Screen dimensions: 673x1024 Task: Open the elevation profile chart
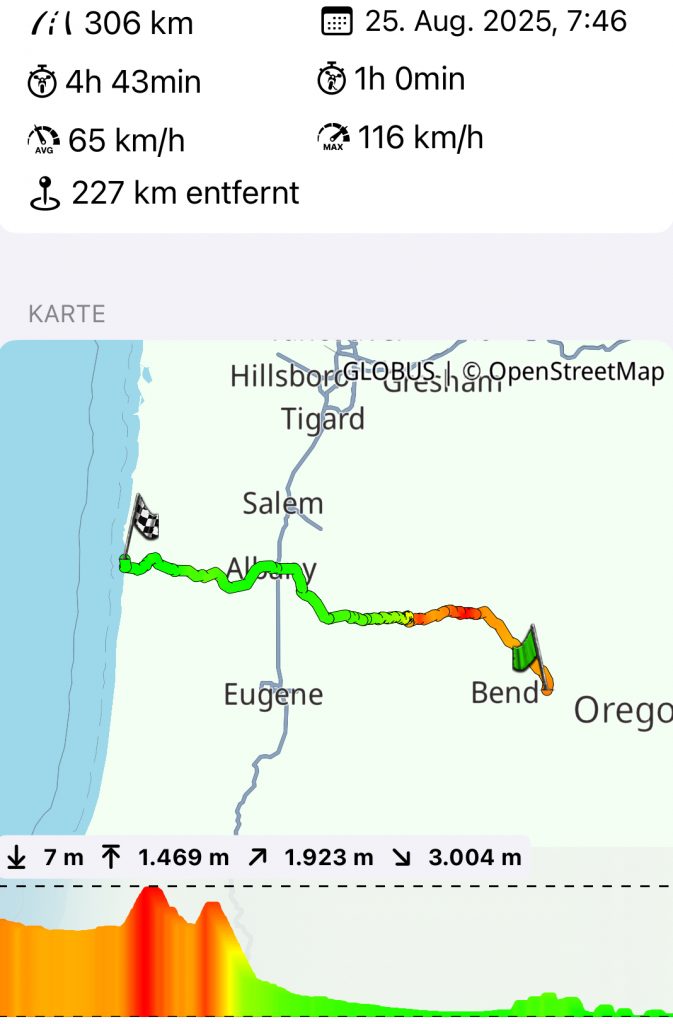point(336,950)
